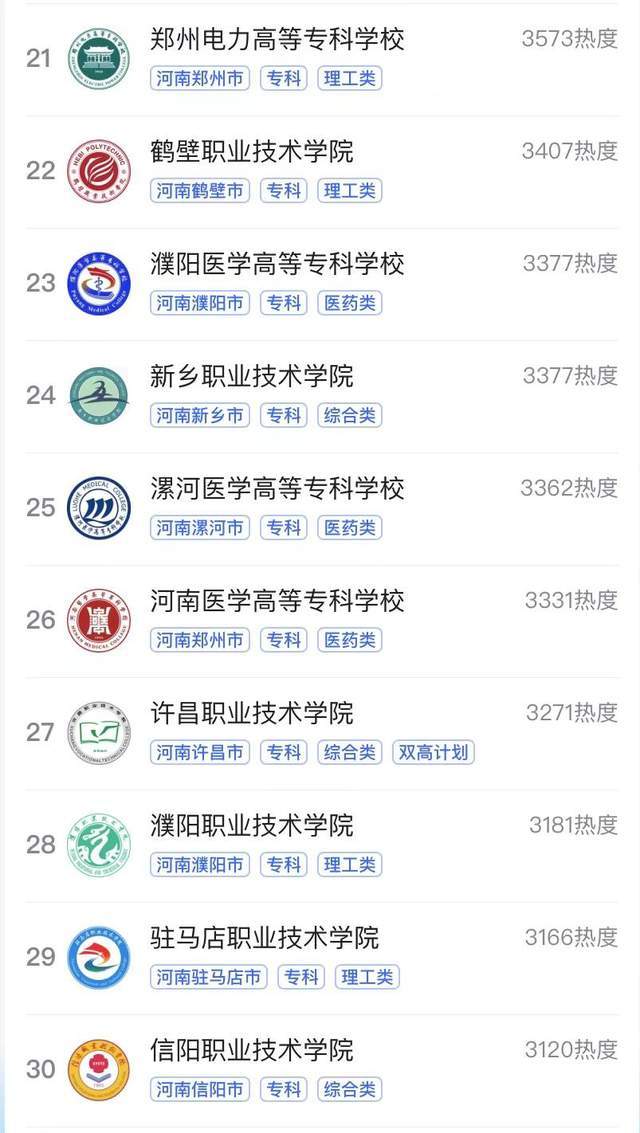Open 鹤壁职业技术学院 row
Viewport: 640px width, 1133px height.
tap(251, 152)
